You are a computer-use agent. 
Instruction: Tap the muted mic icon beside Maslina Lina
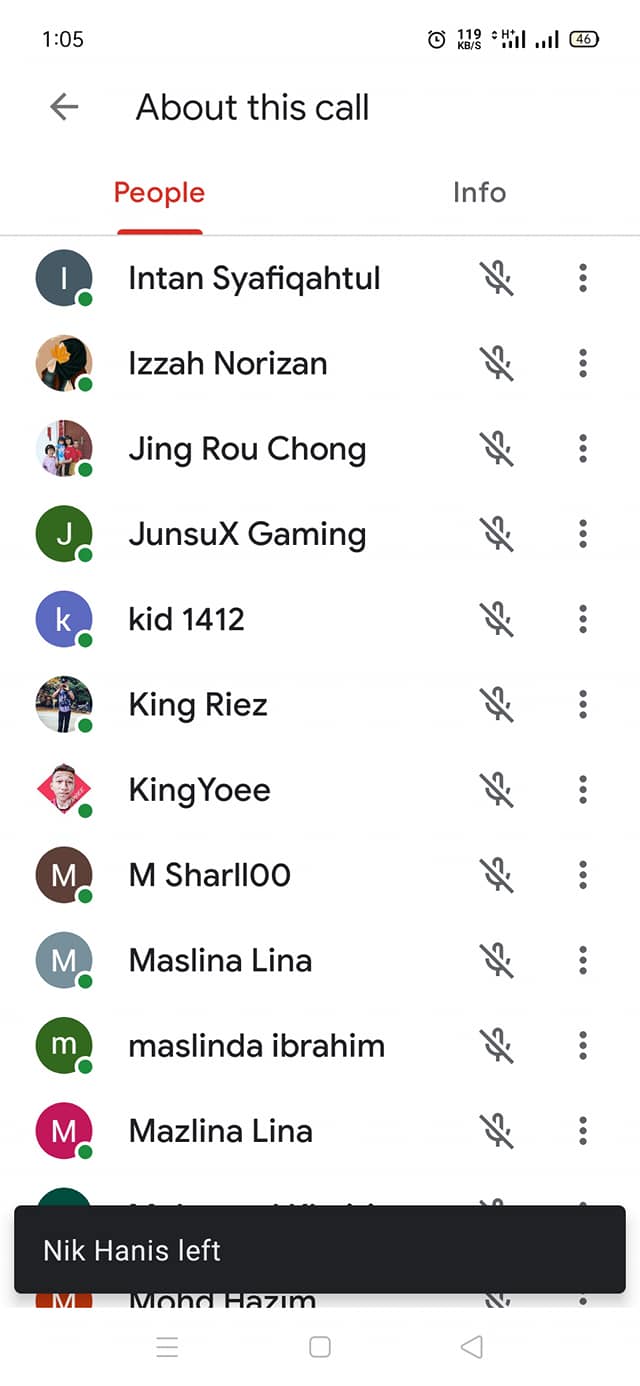coord(496,961)
